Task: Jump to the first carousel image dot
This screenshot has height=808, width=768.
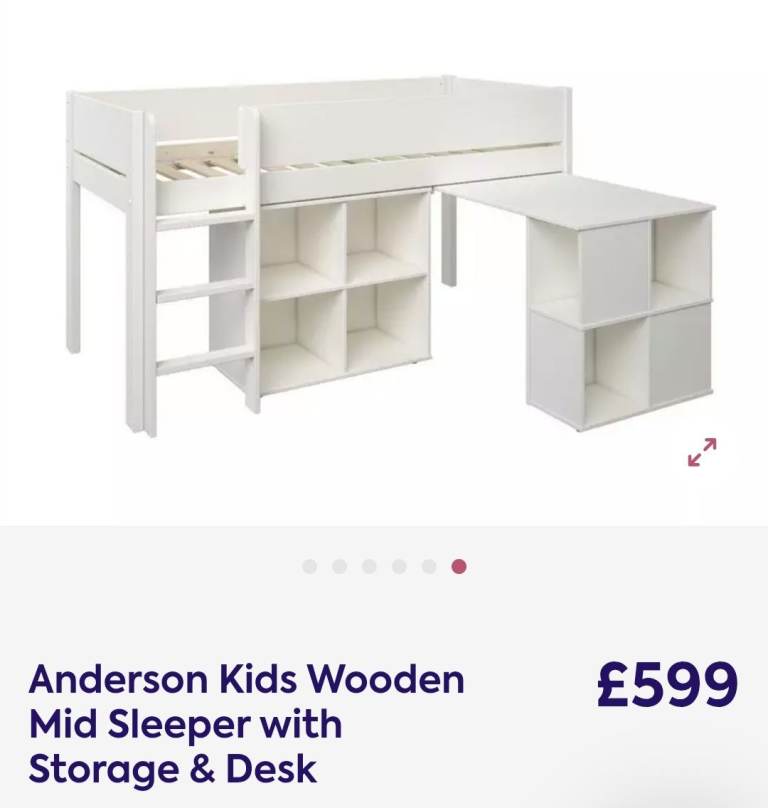Action: click(x=310, y=567)
